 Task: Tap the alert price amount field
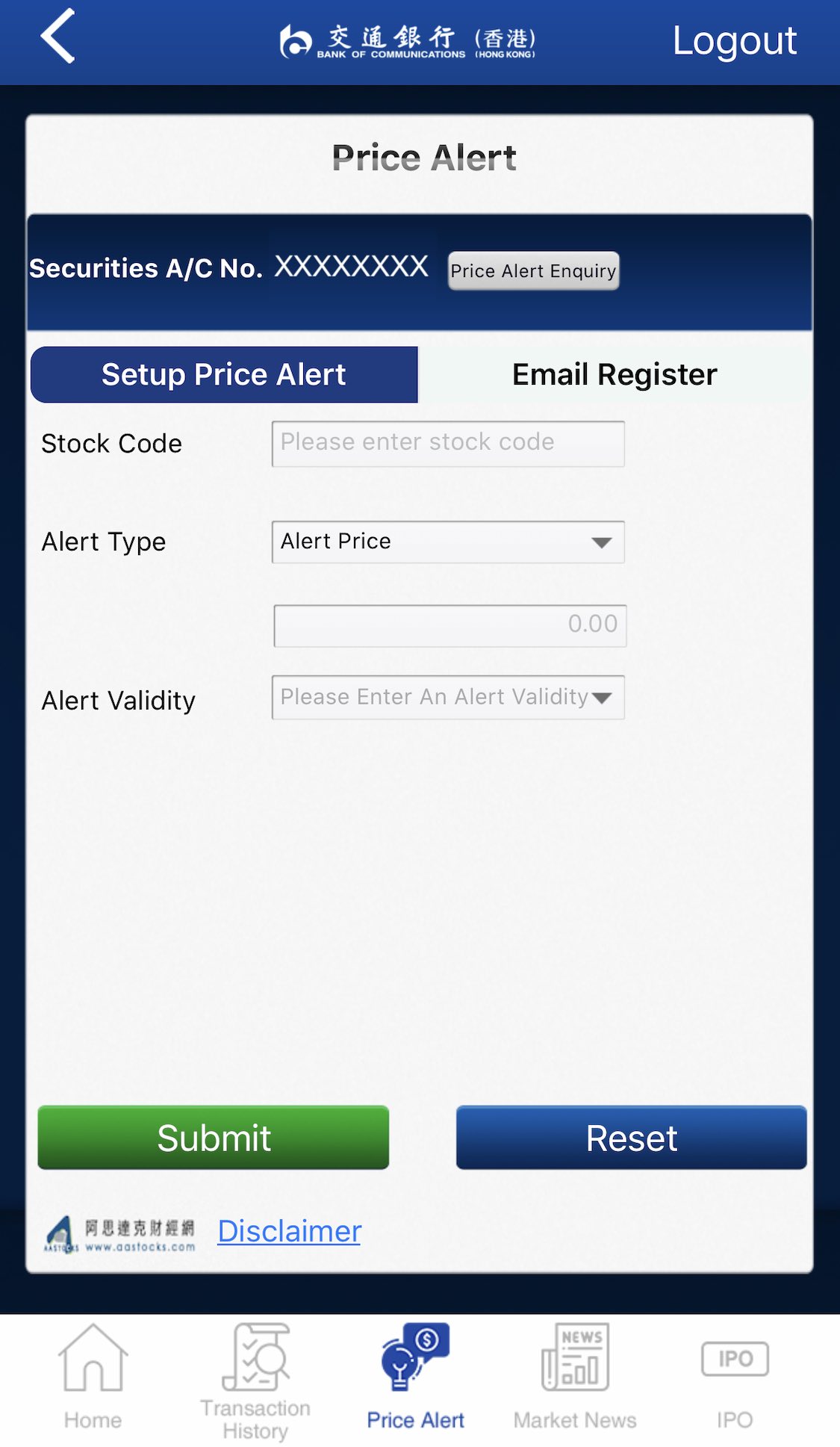click(449, 625)
